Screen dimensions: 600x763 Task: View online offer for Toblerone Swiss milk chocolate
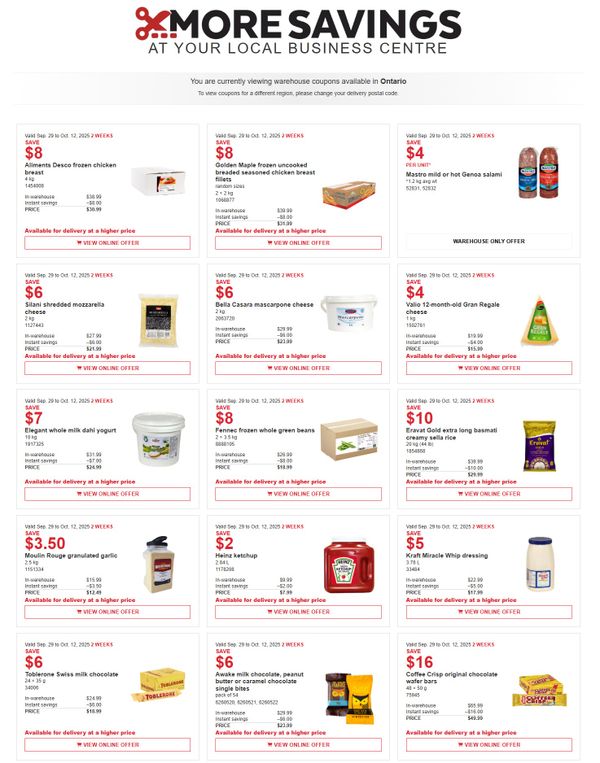pyautogui.click(x=107, y=744)
